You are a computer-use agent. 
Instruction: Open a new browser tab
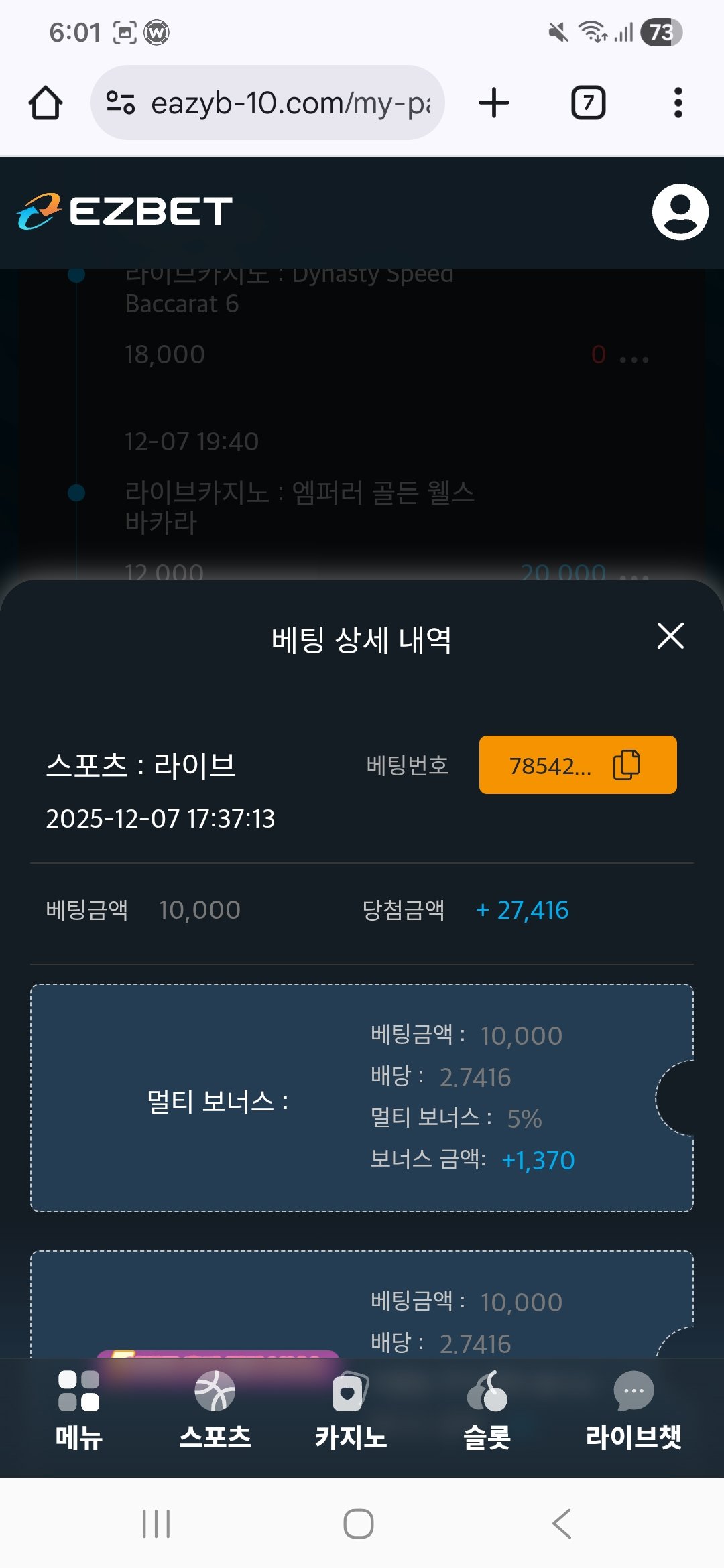point(494,103)
